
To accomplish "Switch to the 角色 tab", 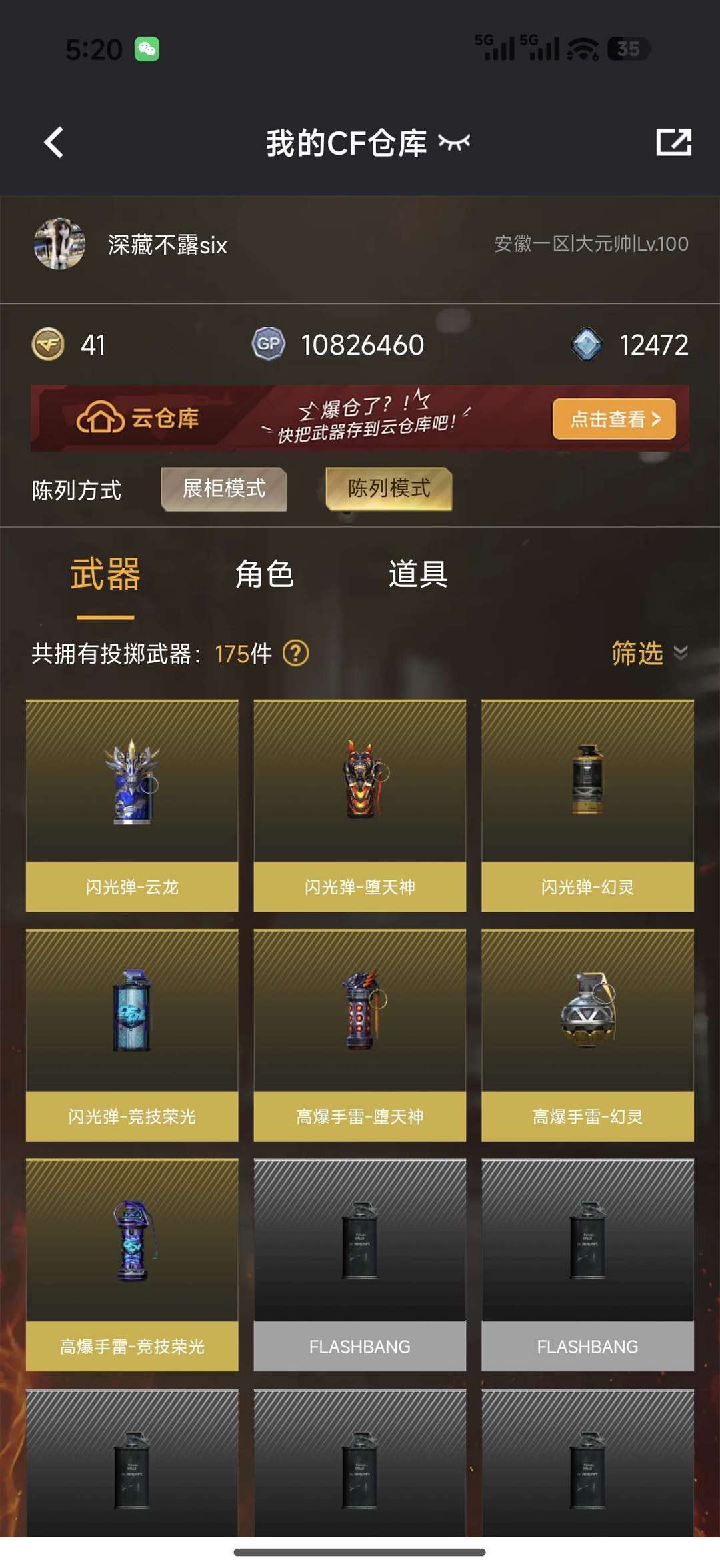I will tap(265, 574).
